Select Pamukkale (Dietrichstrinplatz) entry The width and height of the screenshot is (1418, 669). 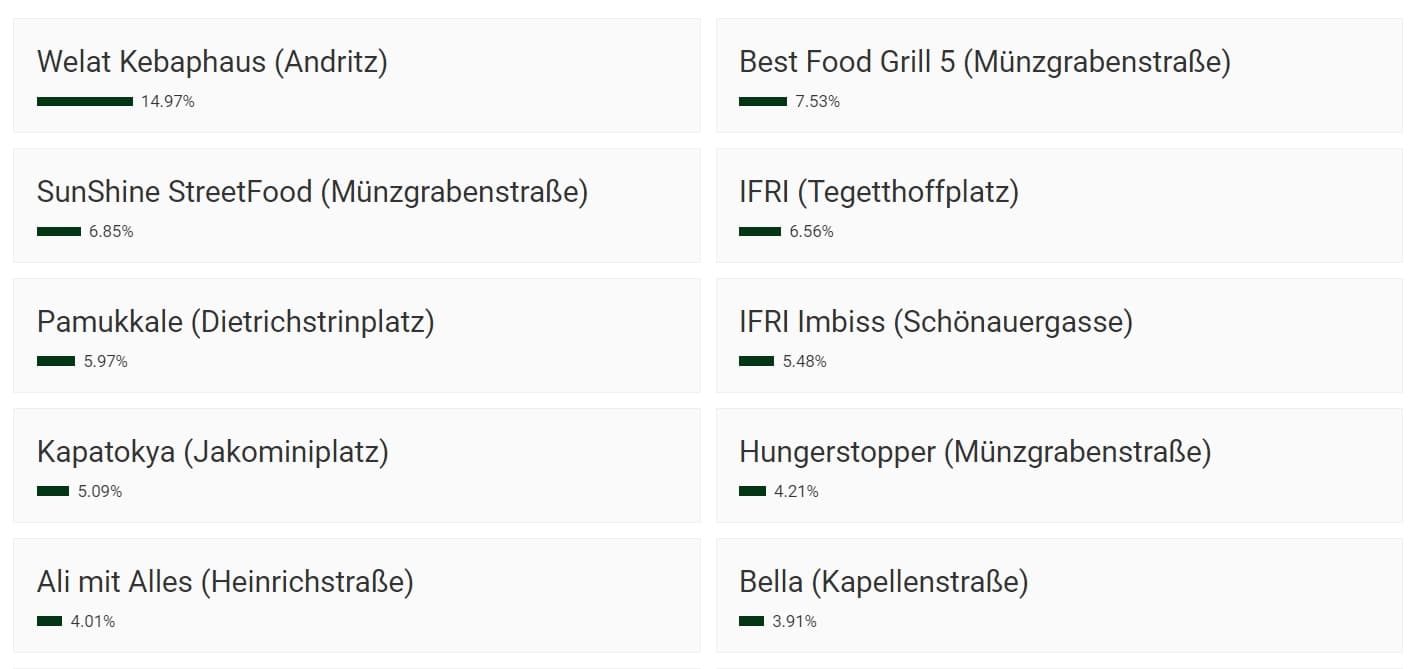tap(356, 335)
